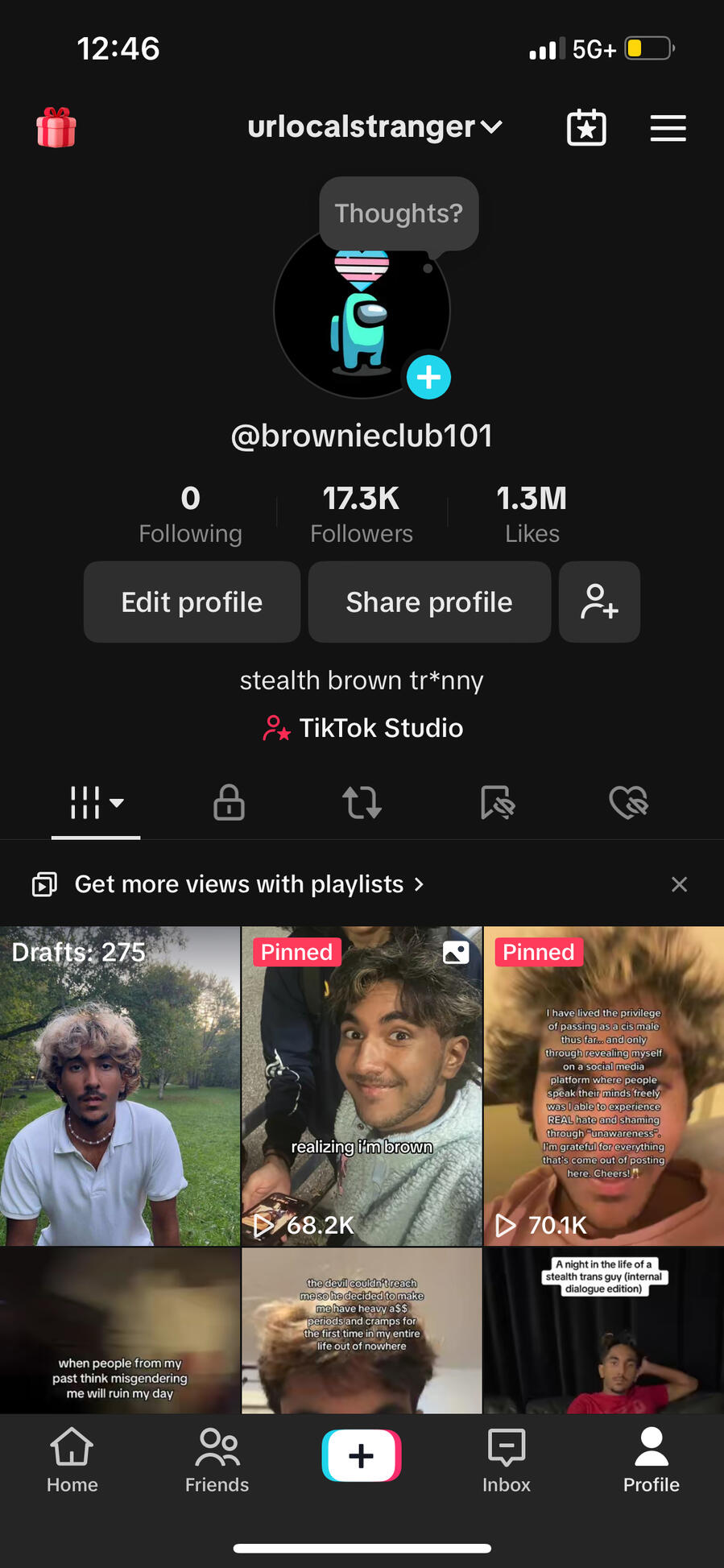Image resolution: width=724 pixels, height=1568 pixels.
Task: Open TikTok Studio
Action: coord(362,727)
